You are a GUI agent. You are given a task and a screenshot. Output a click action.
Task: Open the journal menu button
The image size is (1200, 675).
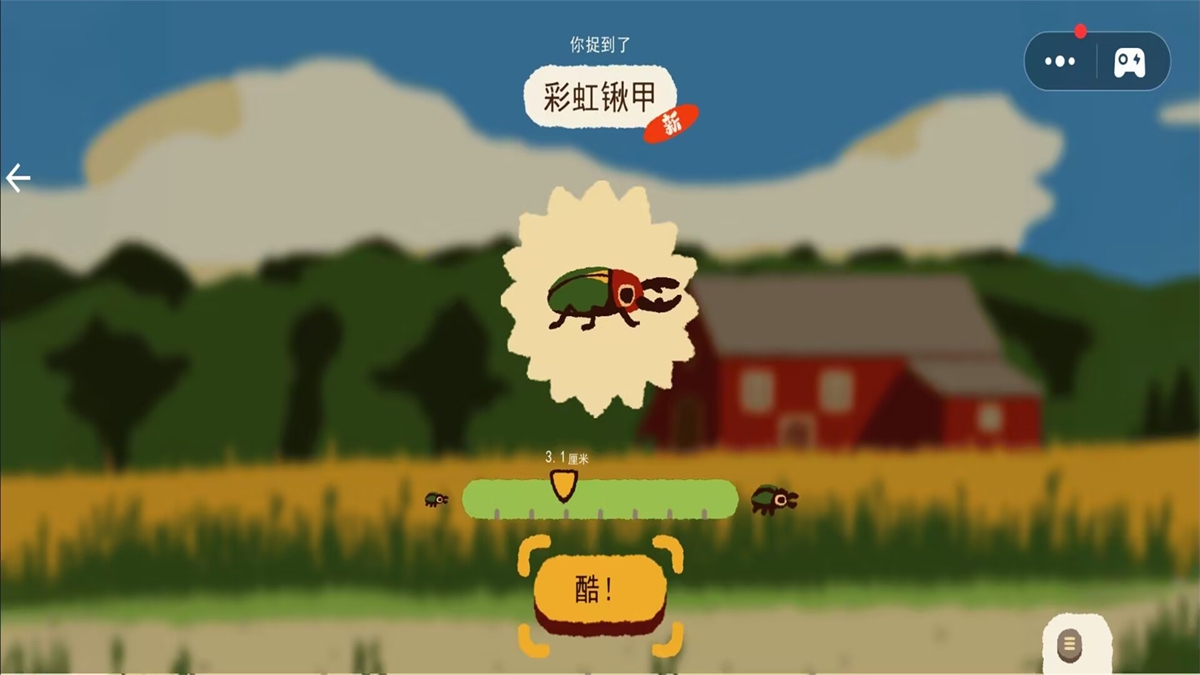1070,643
